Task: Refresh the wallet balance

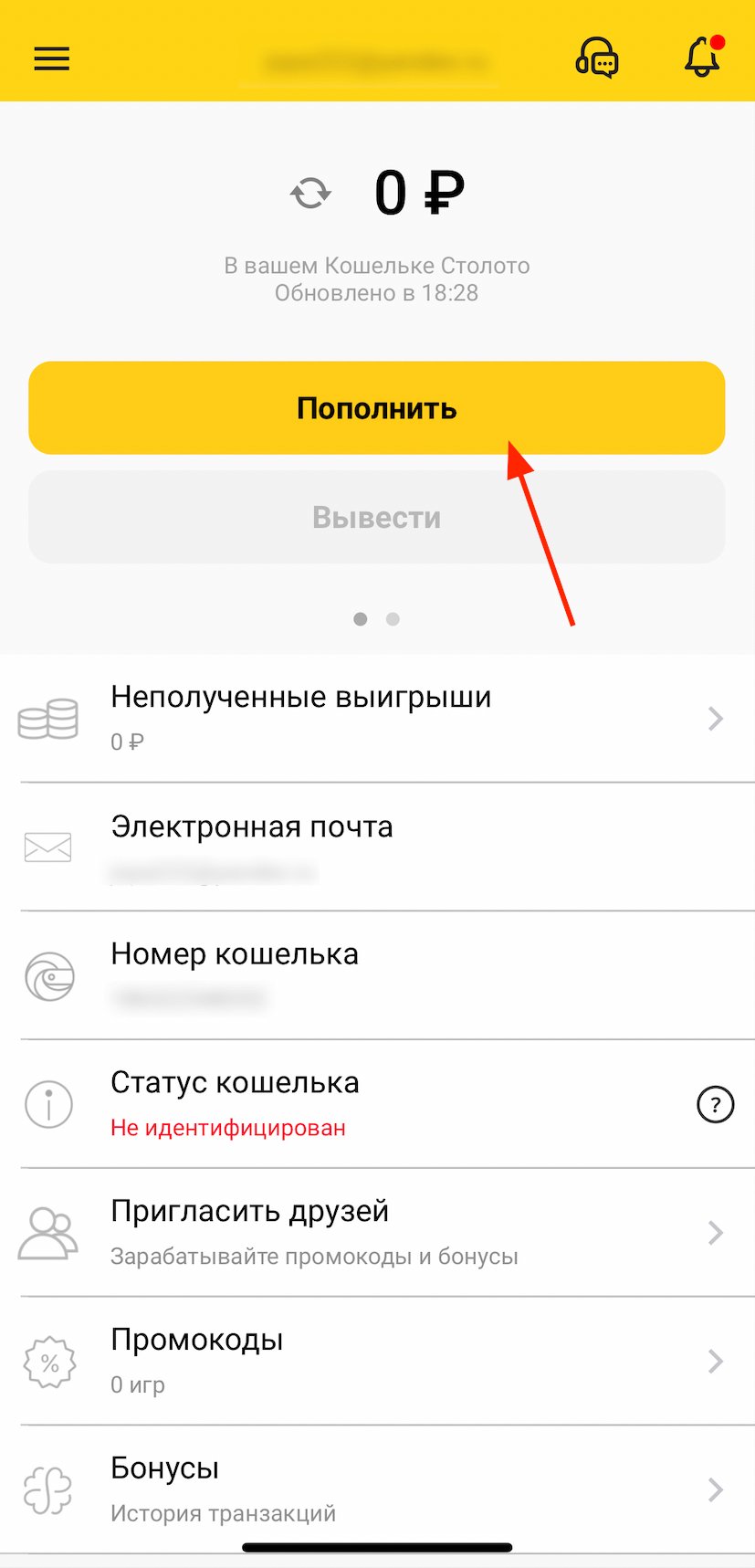Action: pos(310,194)
